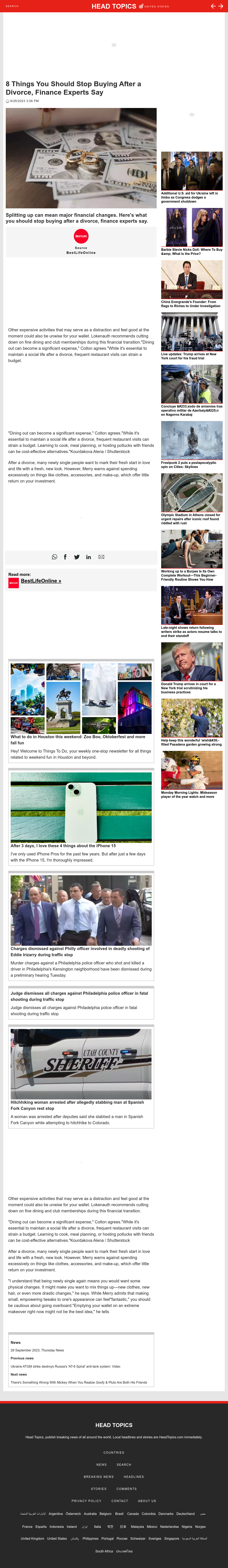Screen dimensions: 228x1568
Task: Open the Search link in header
Action: (x=11, y=6)
